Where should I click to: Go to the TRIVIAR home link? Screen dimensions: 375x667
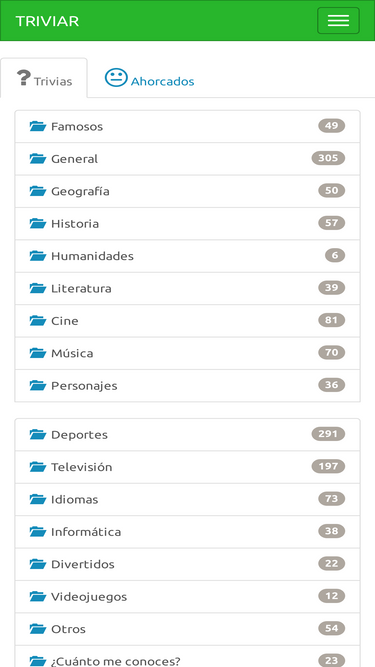[x=47, y=21]
